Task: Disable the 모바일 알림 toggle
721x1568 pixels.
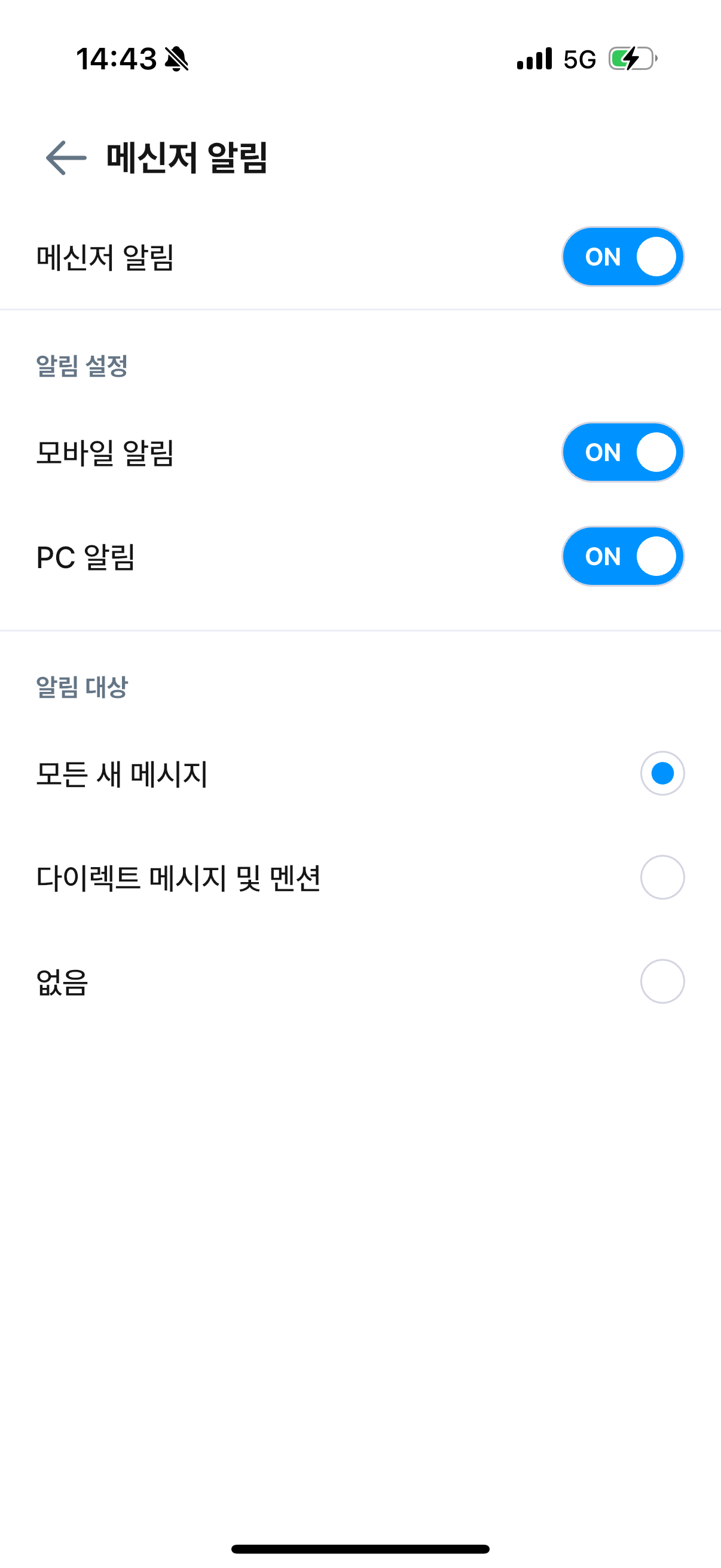Action: pos(622,452)
